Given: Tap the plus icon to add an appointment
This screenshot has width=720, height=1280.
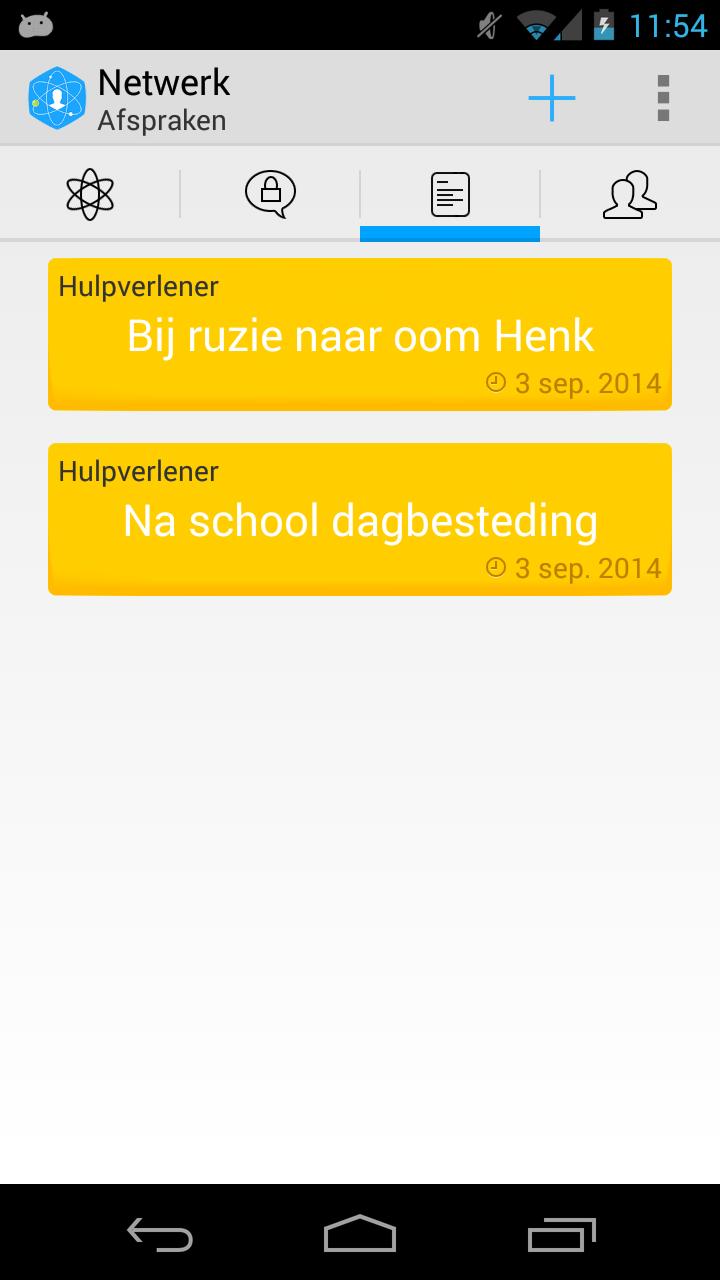Looking at the screenshot, I should pos(552,97).
